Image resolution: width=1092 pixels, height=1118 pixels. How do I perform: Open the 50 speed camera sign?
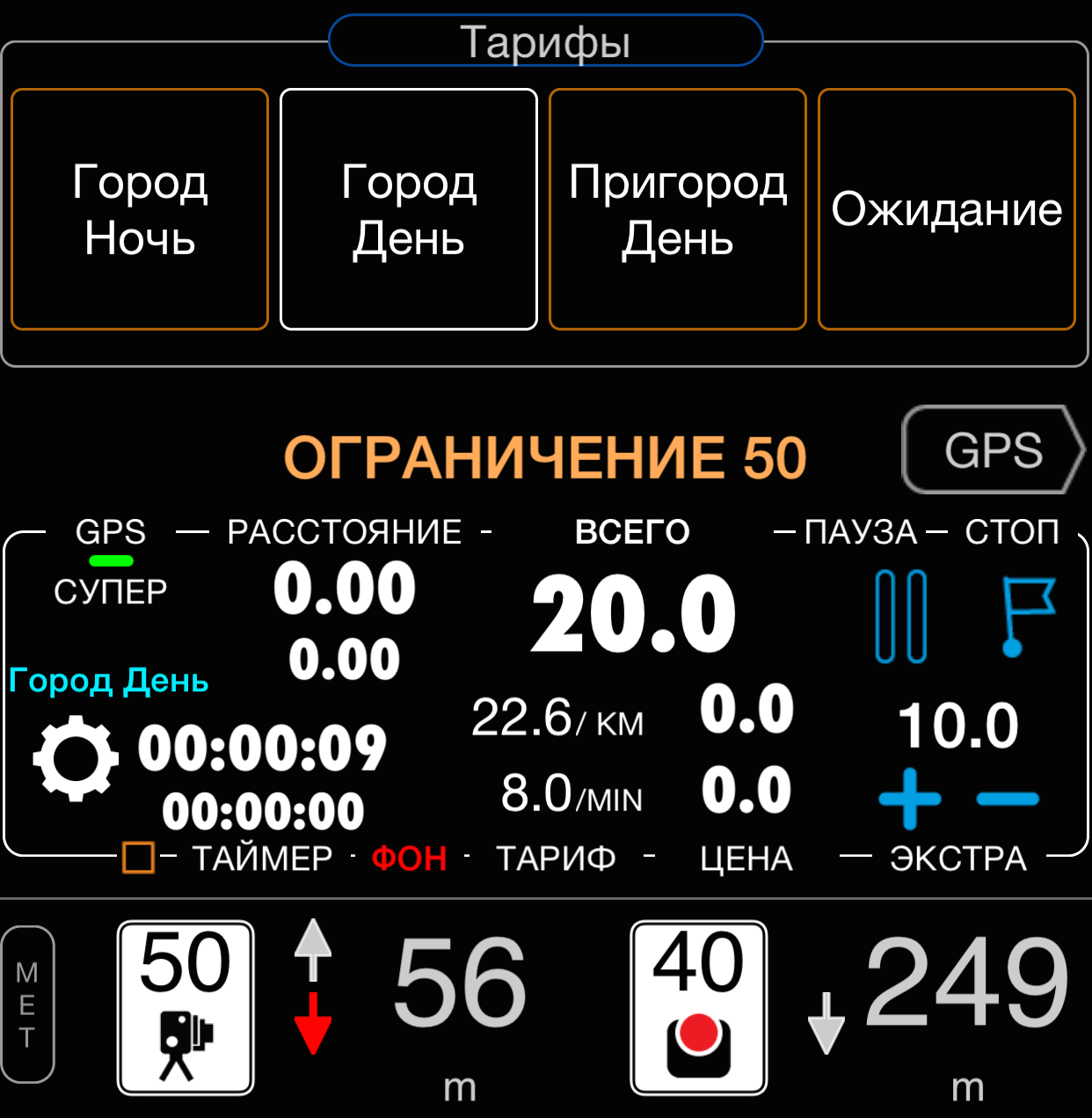[x=186, y=1007]
